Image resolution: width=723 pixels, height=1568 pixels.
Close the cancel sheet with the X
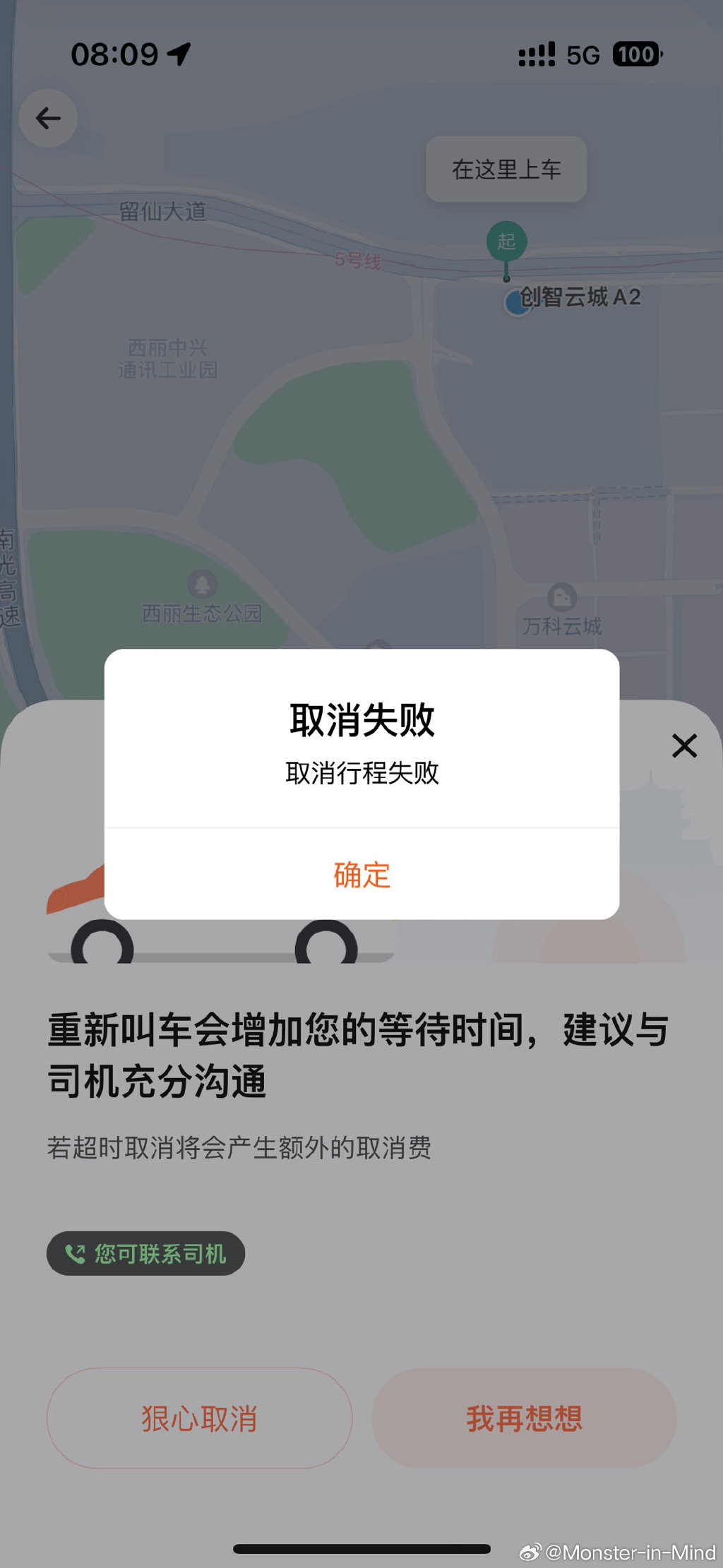tap(684, 746)
